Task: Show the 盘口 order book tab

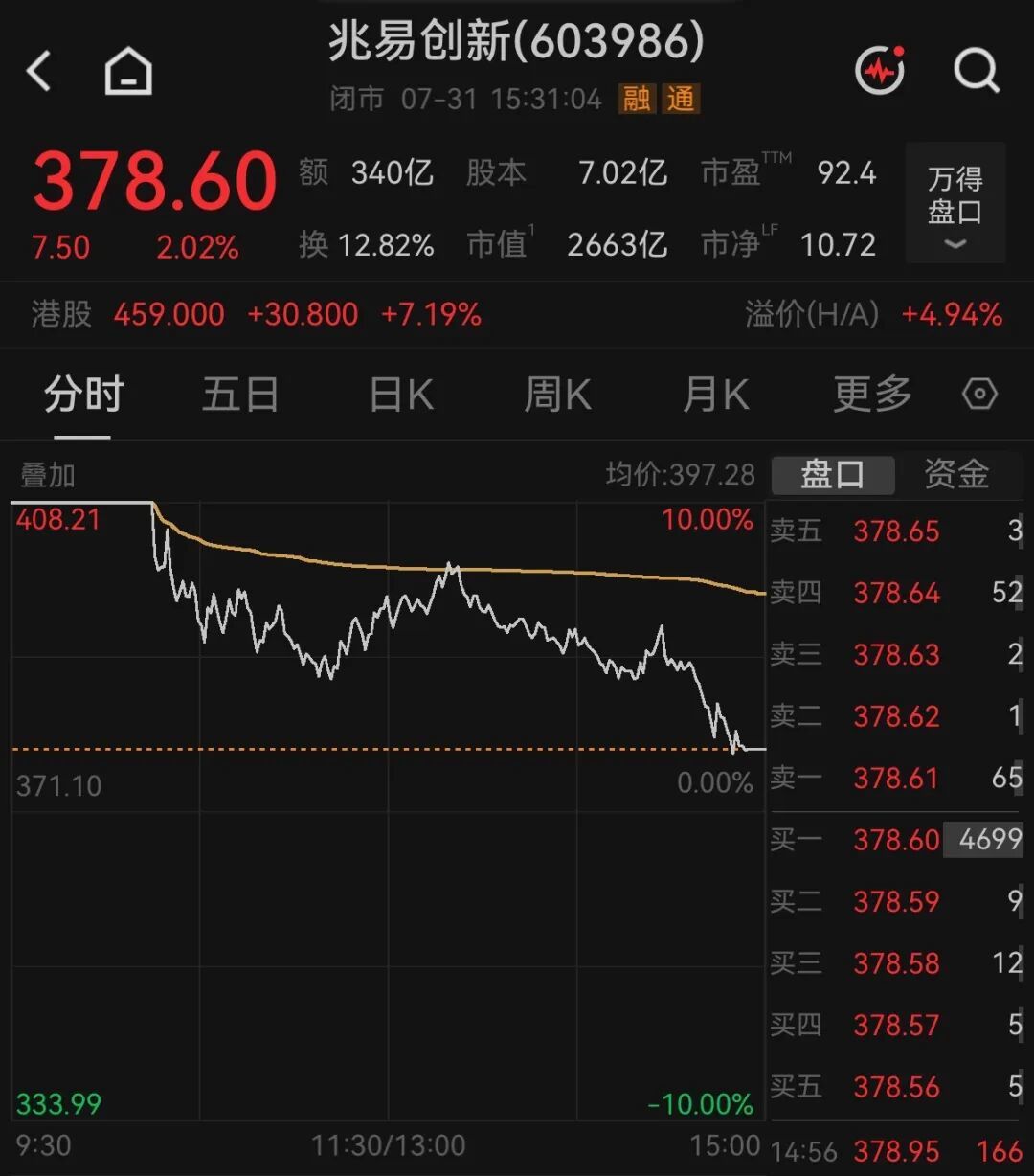Action: pyautogui.click(x=833, y=474)
